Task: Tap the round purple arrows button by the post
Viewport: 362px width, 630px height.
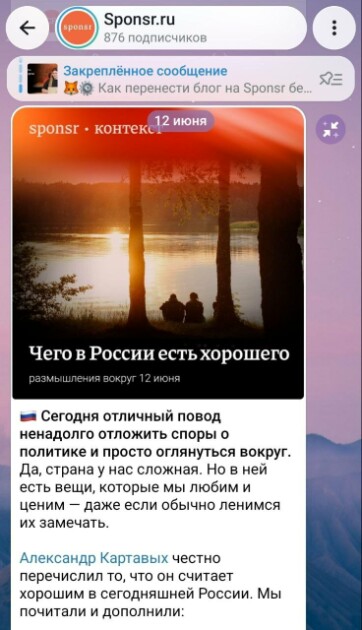Action: click(331, 129)
